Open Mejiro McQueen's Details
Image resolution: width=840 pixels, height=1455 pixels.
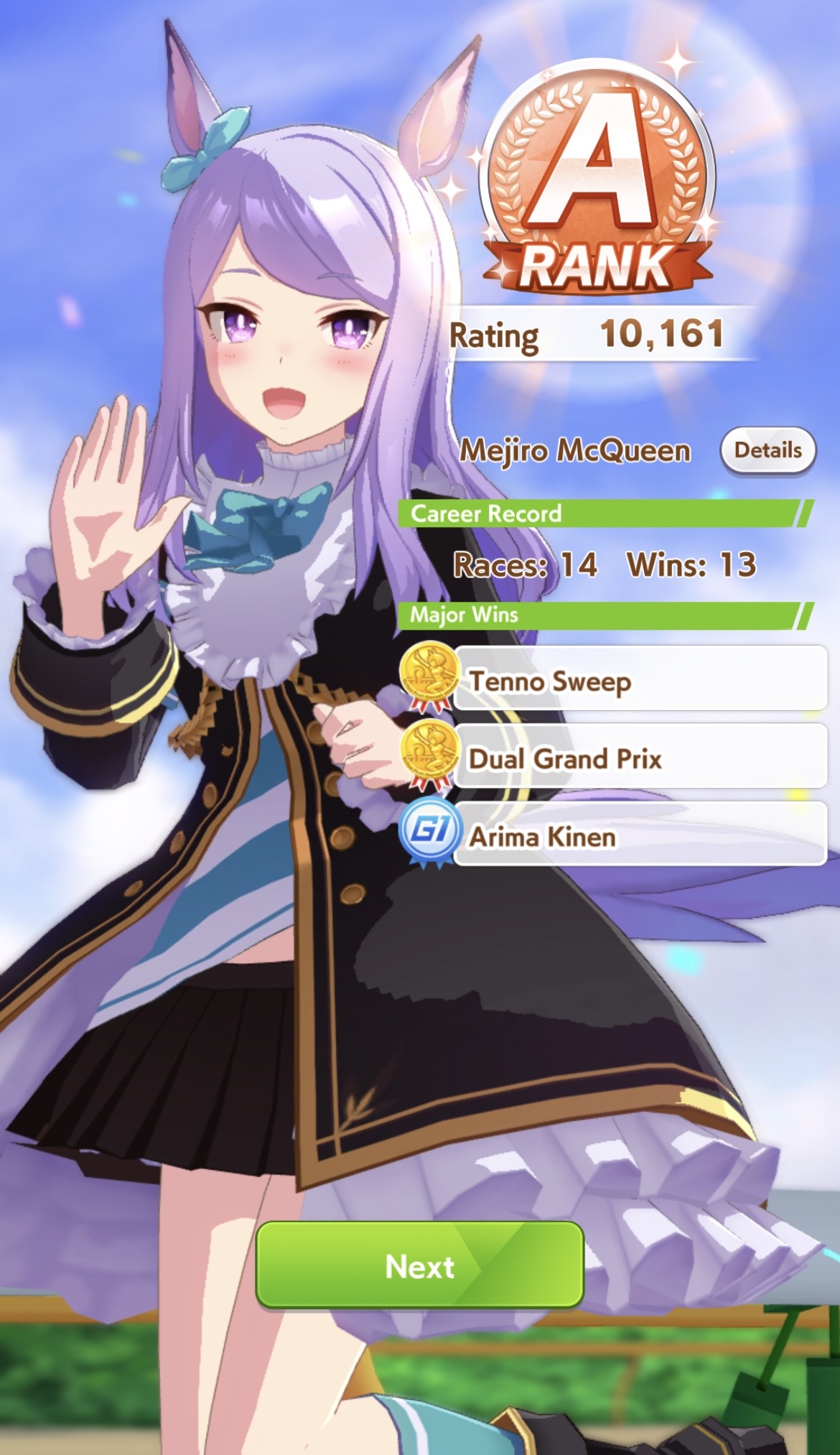pos(767,450)
